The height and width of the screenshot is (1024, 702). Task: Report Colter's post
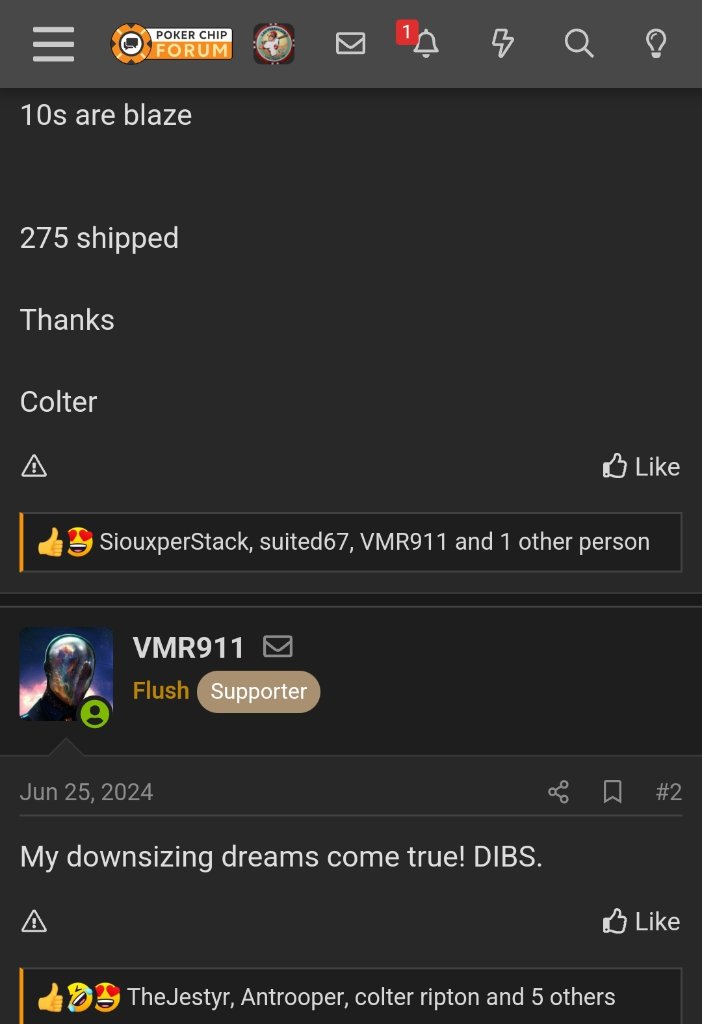[x=34, y=466]
